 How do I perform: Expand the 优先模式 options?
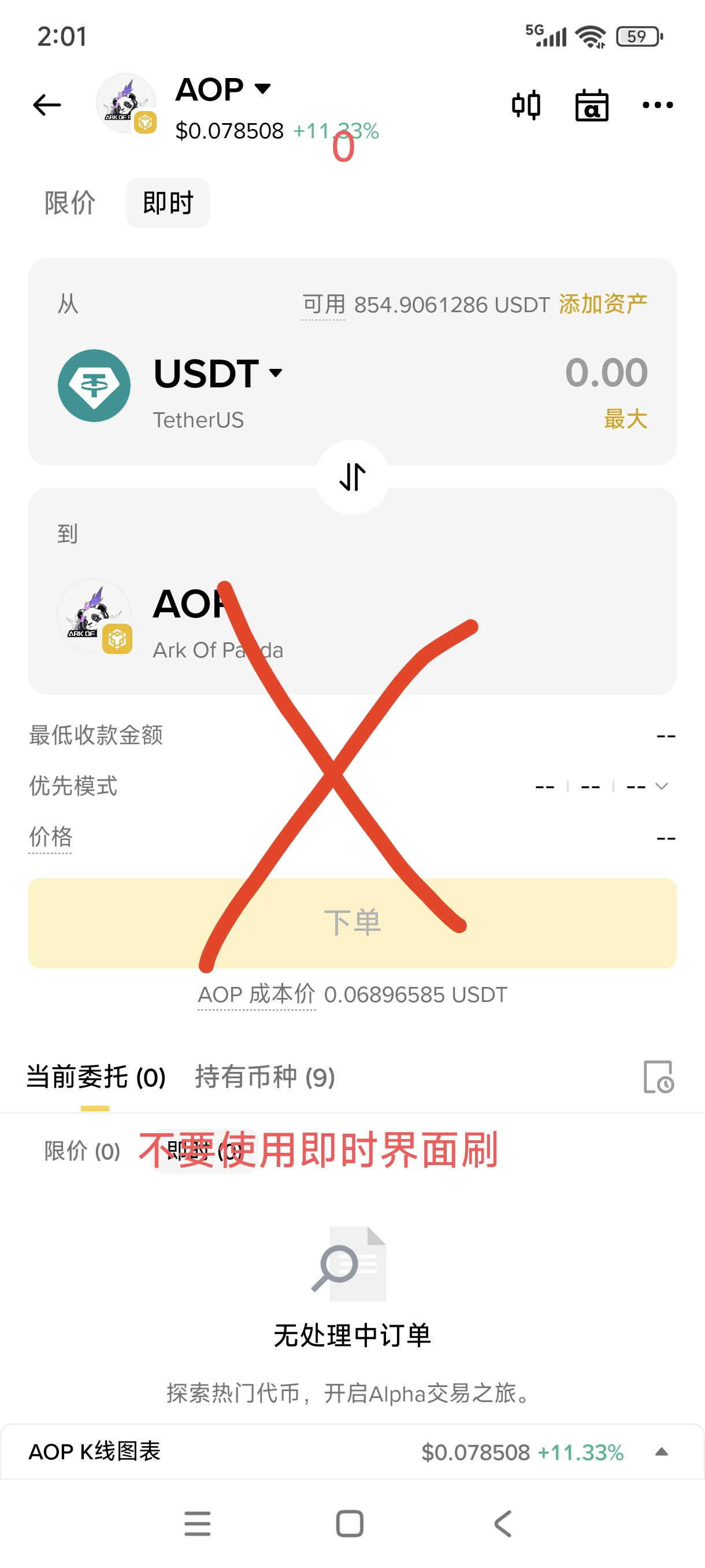(661, 786)
